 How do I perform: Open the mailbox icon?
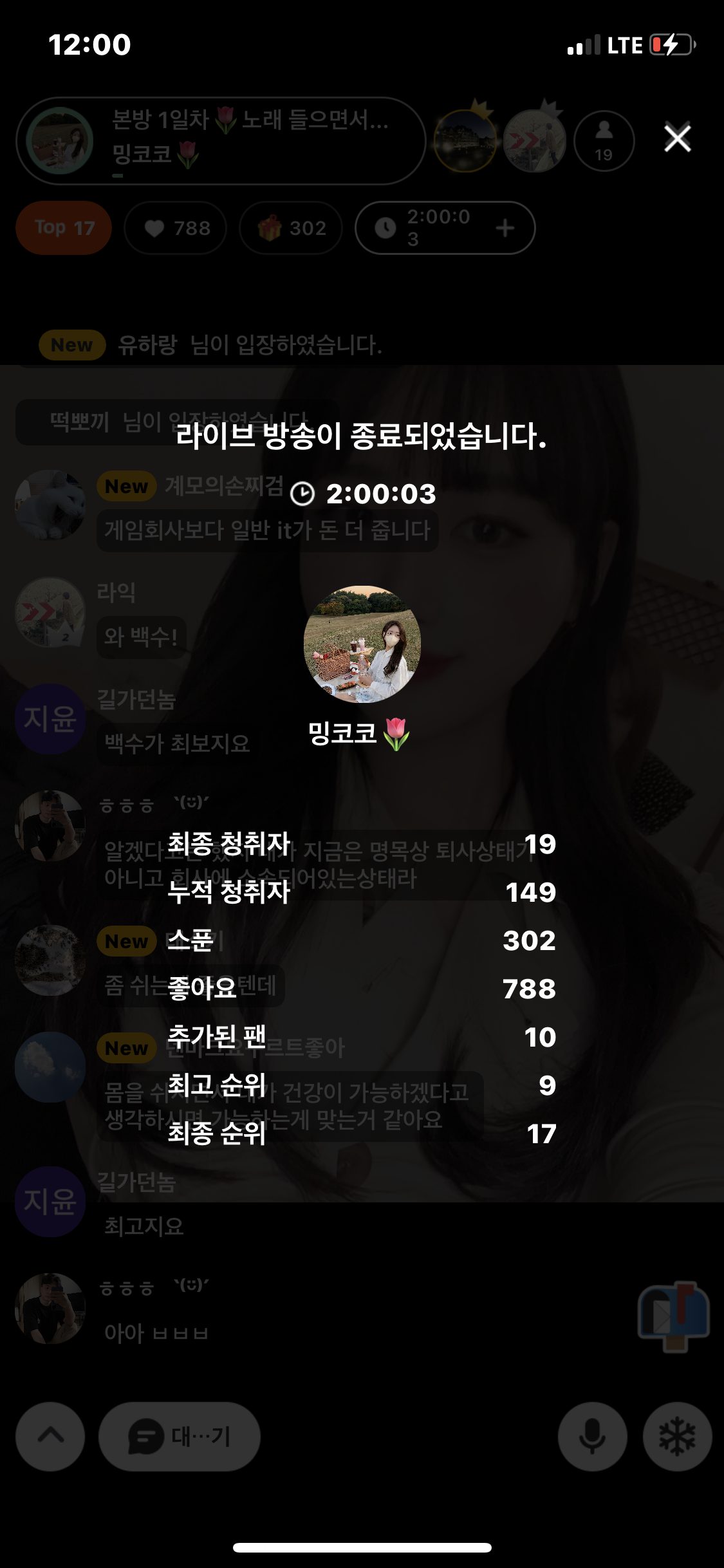(673, 1316)
